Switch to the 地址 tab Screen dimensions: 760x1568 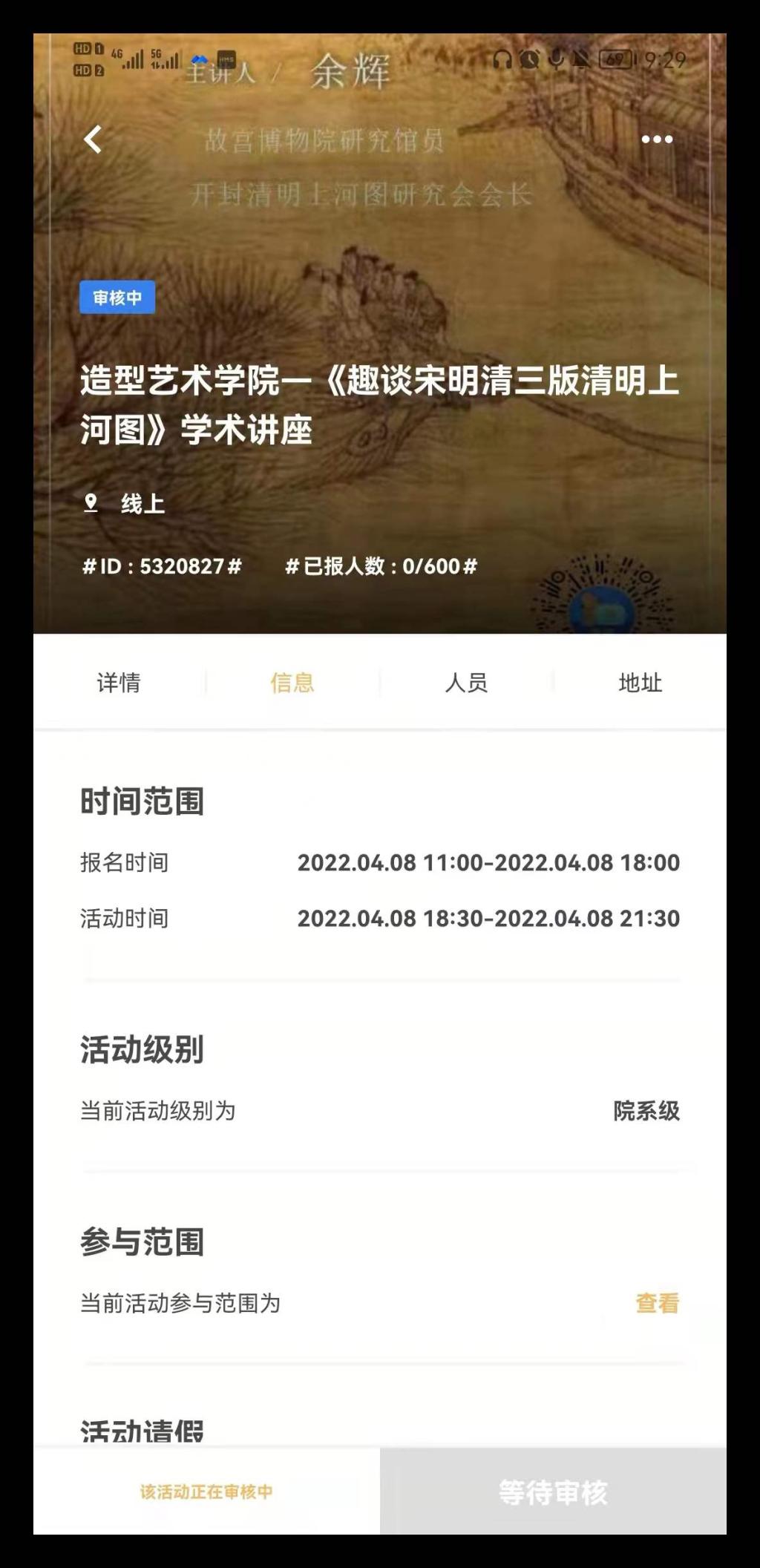[640, 683]
